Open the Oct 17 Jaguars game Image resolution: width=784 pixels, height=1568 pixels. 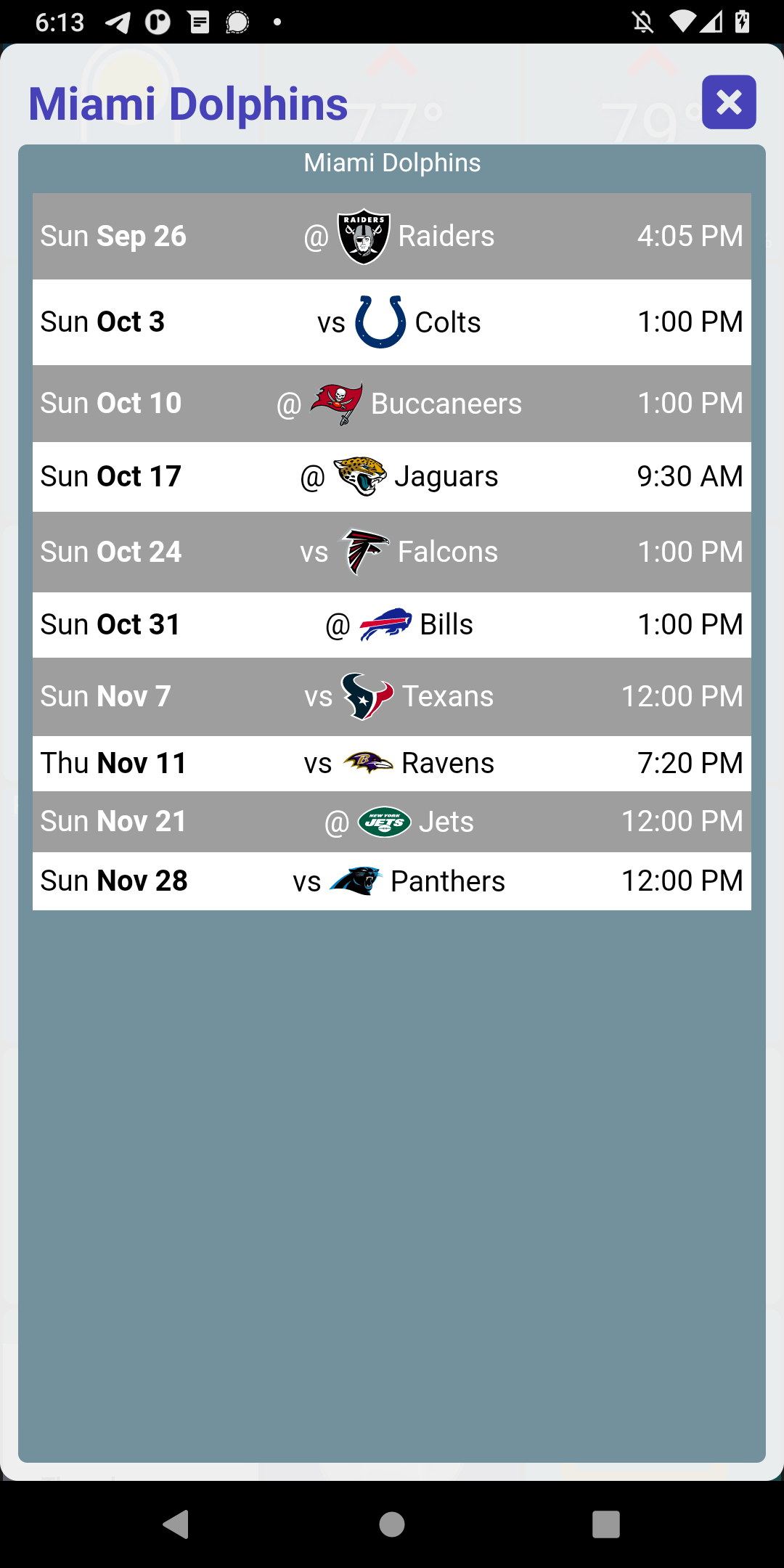click(392, 477)
